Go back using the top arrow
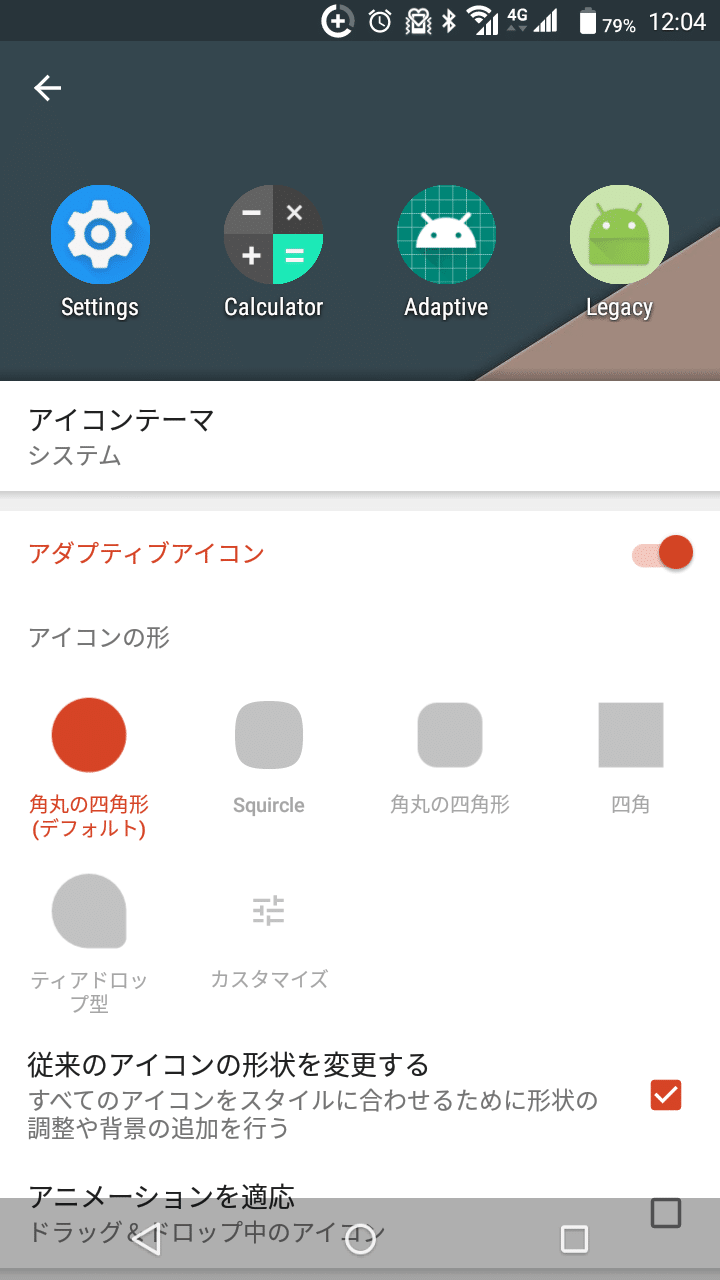This screenshot has width=720, height=1280. pos(47,88)
